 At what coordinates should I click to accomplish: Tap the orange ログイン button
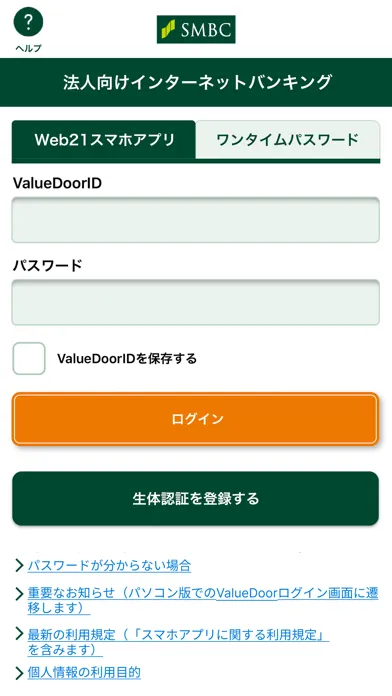(x=195, y=419)
